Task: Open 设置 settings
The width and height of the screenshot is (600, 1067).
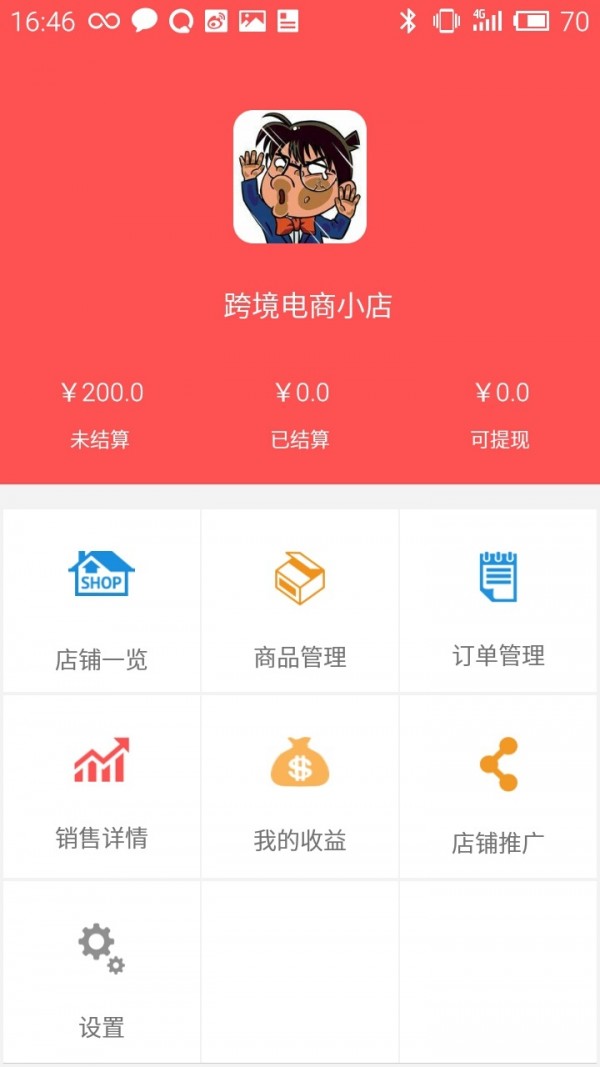Action: click(101, 972)
